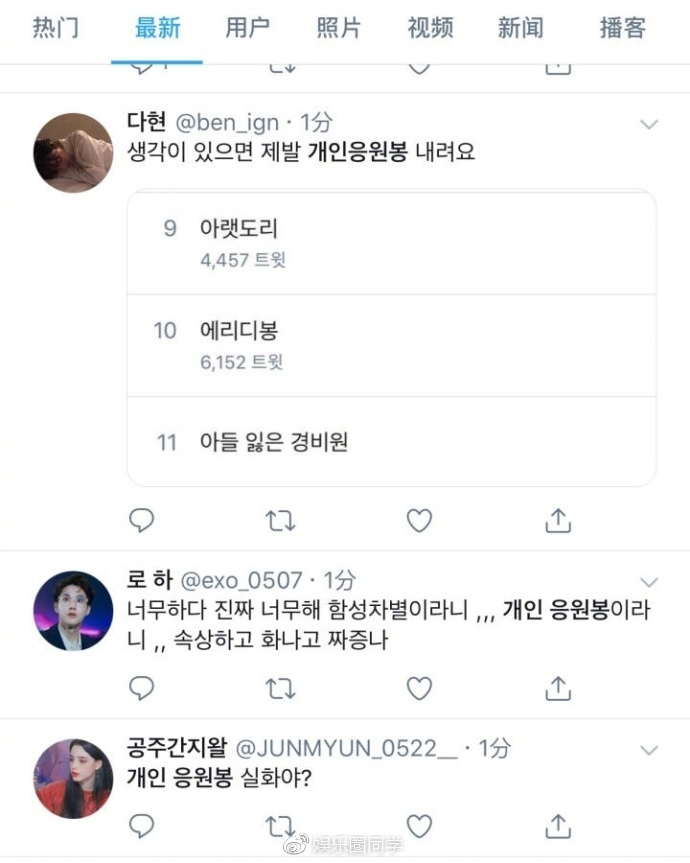The height and width of the screenshot is (863, 690).
Task: Share 공주간지왈's tweet
Action: tap(558, 826)
